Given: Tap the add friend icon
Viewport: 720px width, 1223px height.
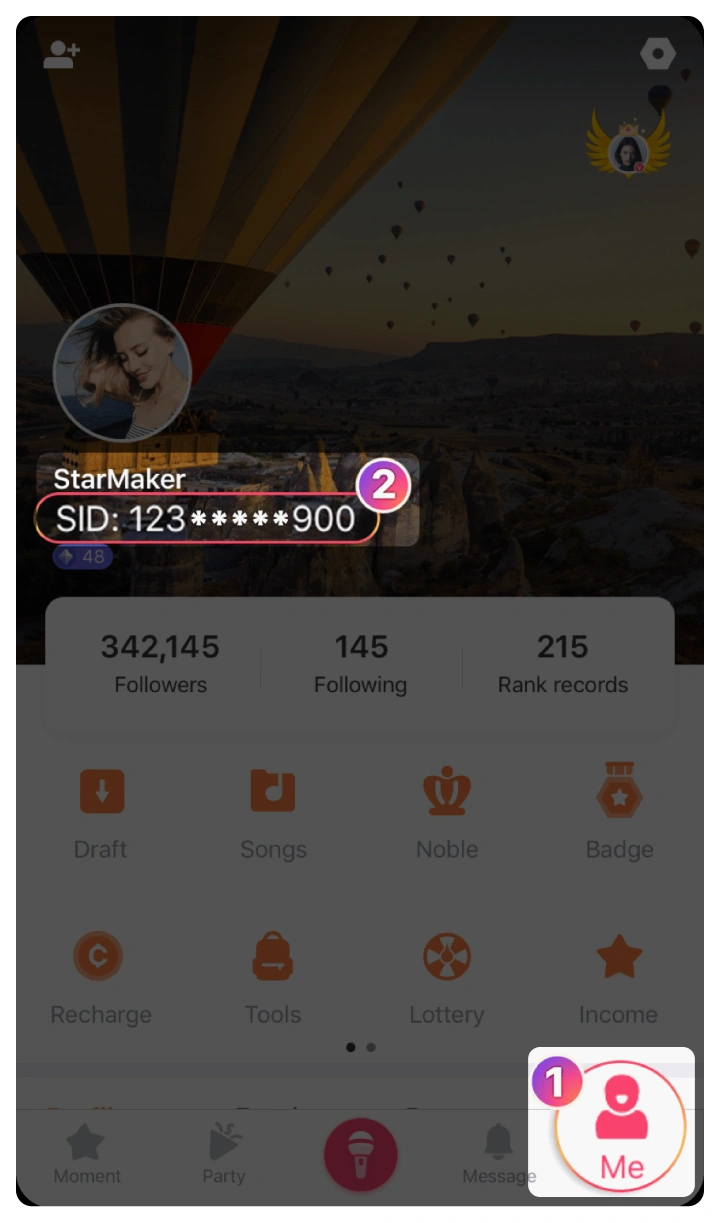Looking at the screenshot, I should 61,55.
